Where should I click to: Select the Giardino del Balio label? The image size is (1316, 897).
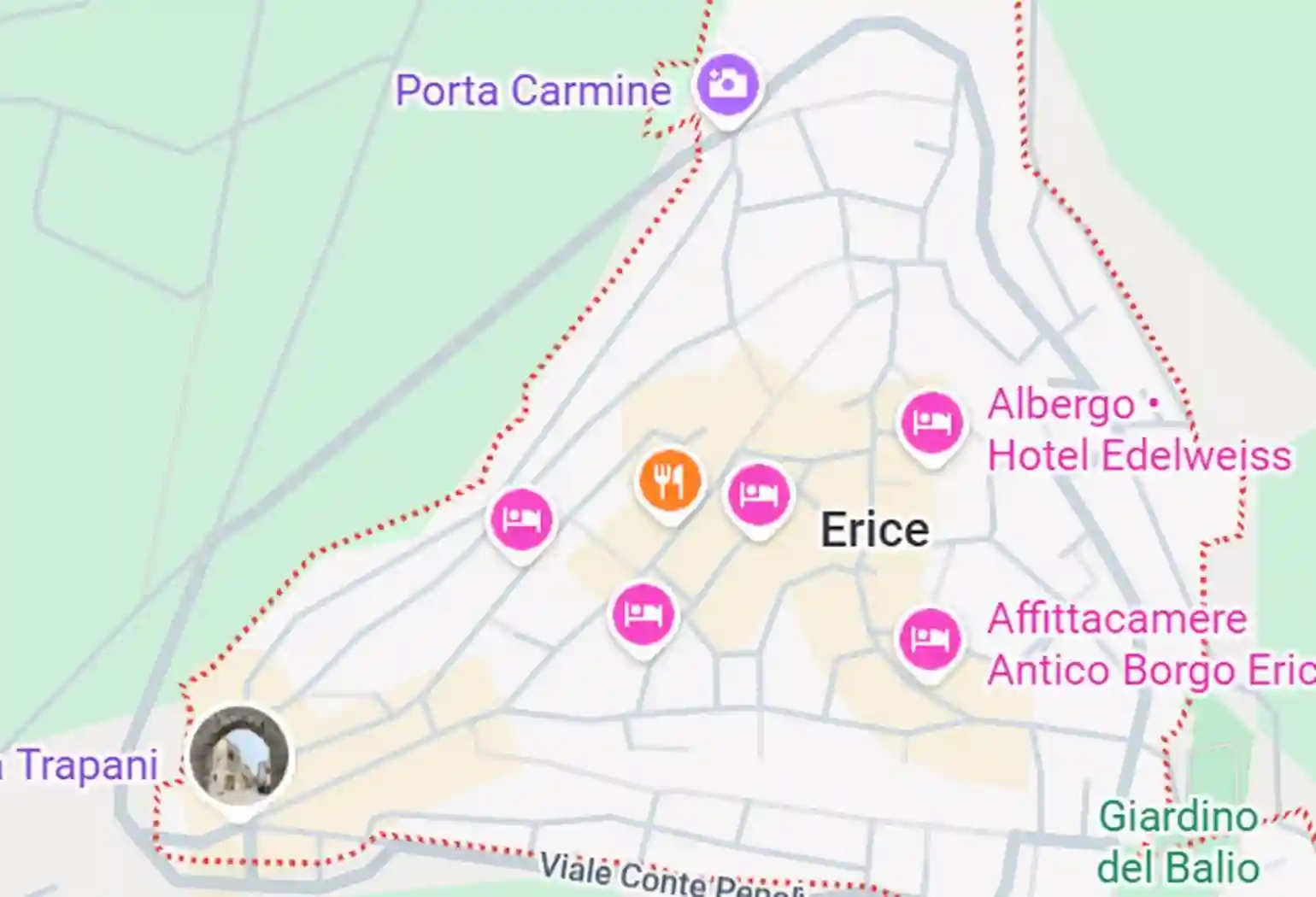pos(1178,841)
